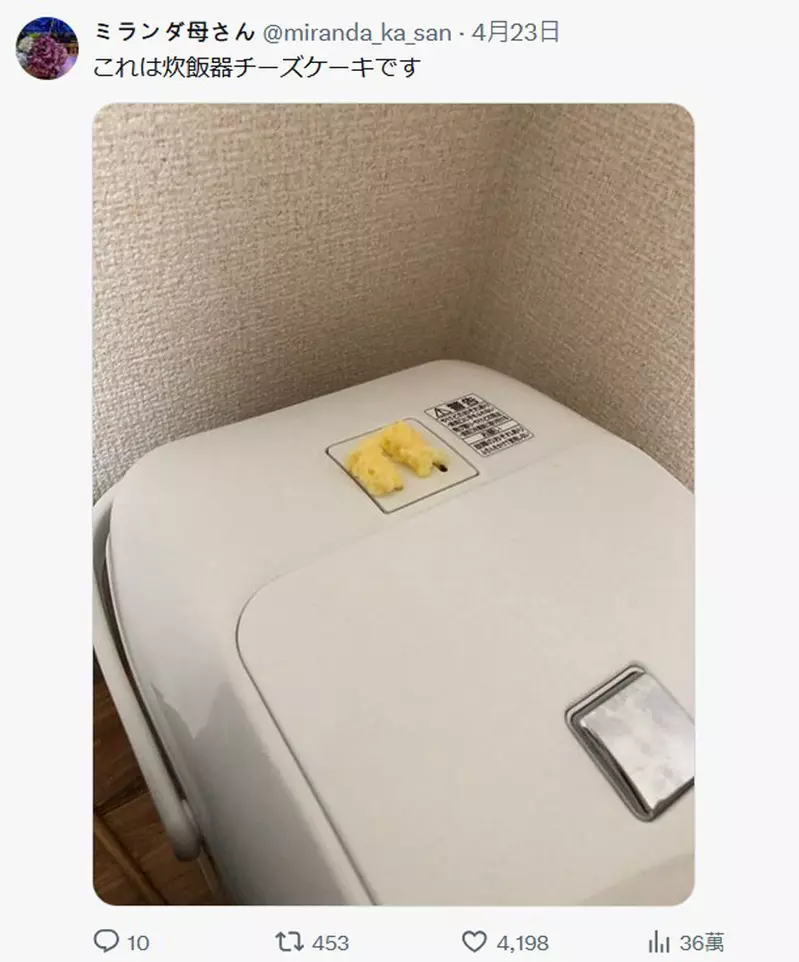Open the rice cooker photo
Image resolution: width=799 pixels, height=962 pixels.
393,503
